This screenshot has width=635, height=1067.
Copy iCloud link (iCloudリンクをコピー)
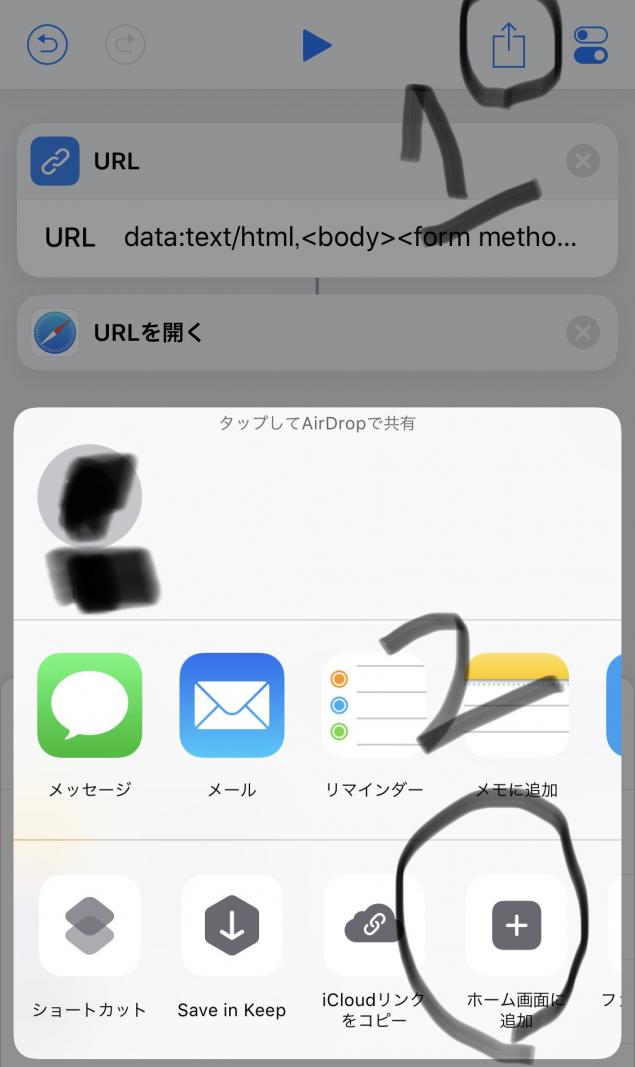(374, 925)
